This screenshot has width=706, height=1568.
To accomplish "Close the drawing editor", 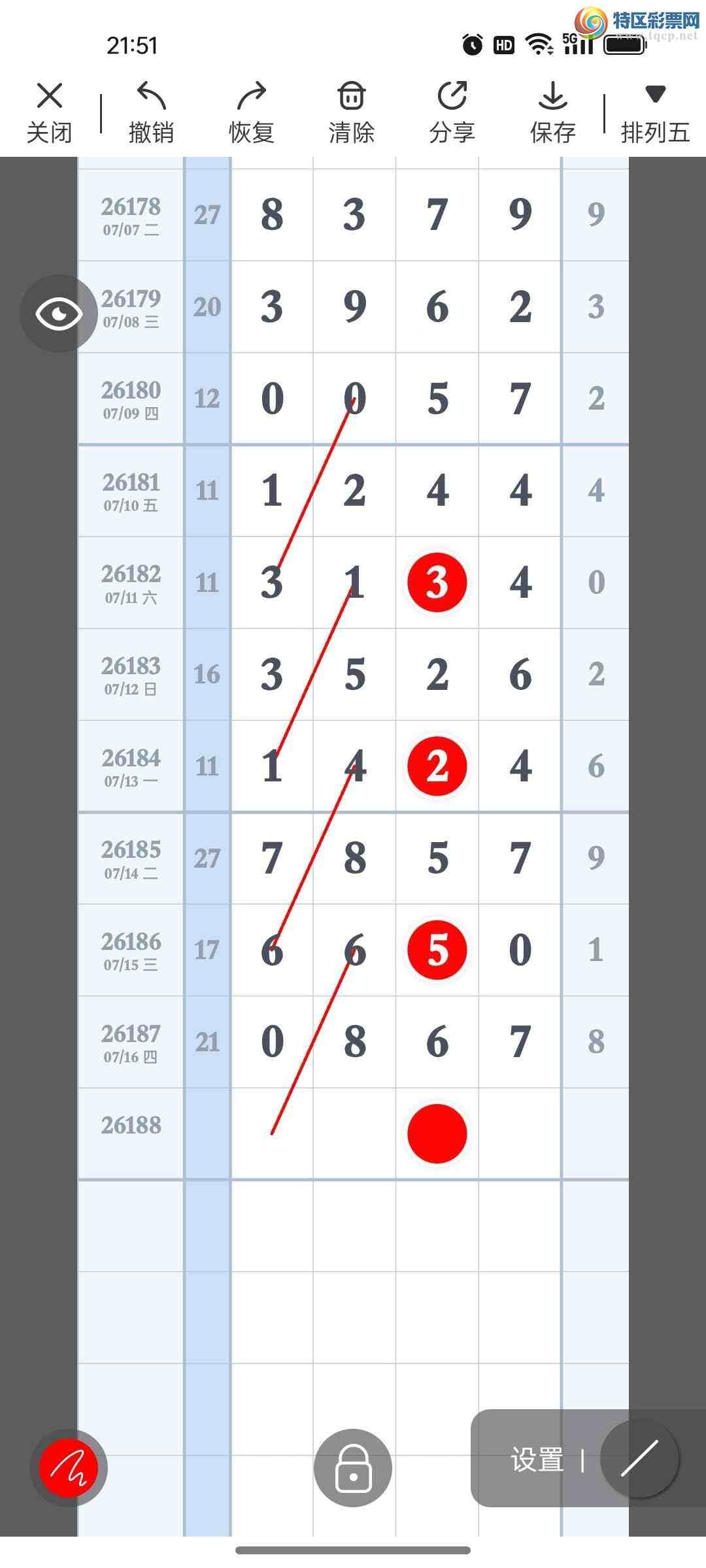I will tap(50, 112).
